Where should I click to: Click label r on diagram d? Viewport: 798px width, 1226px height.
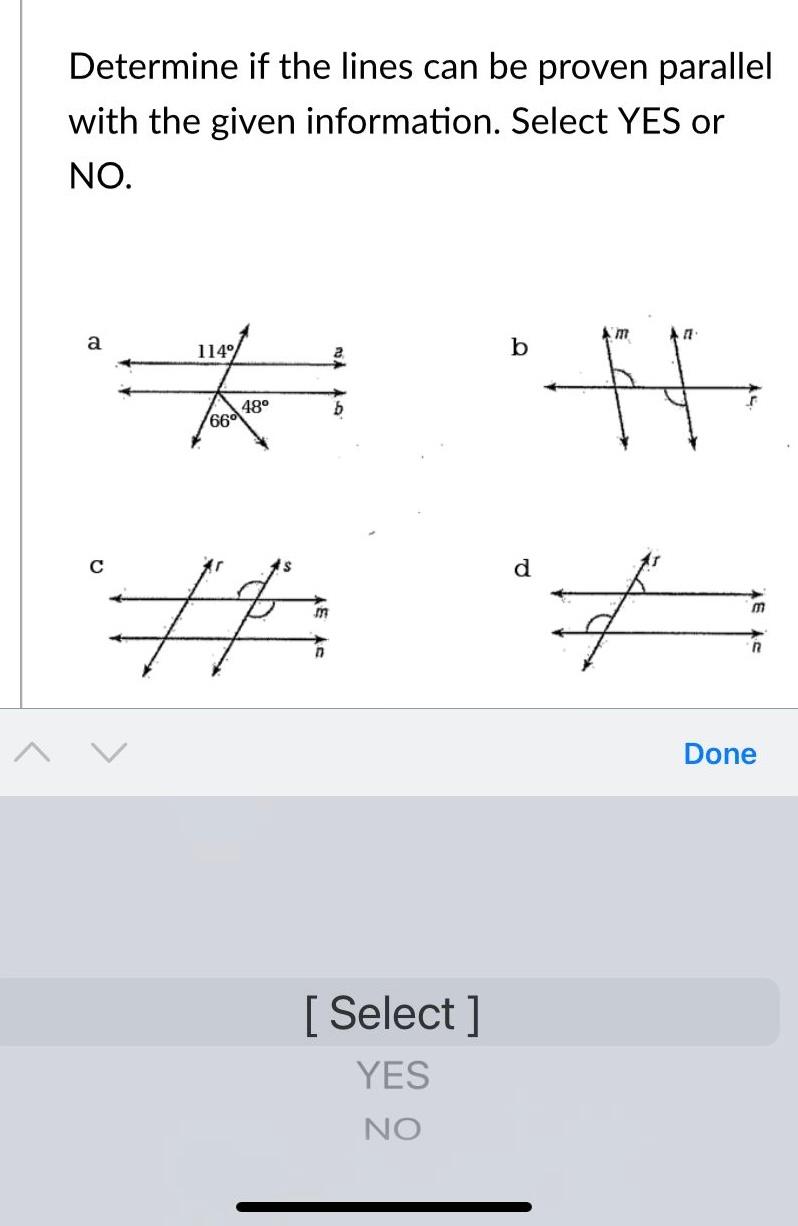(x=655, y=561)
